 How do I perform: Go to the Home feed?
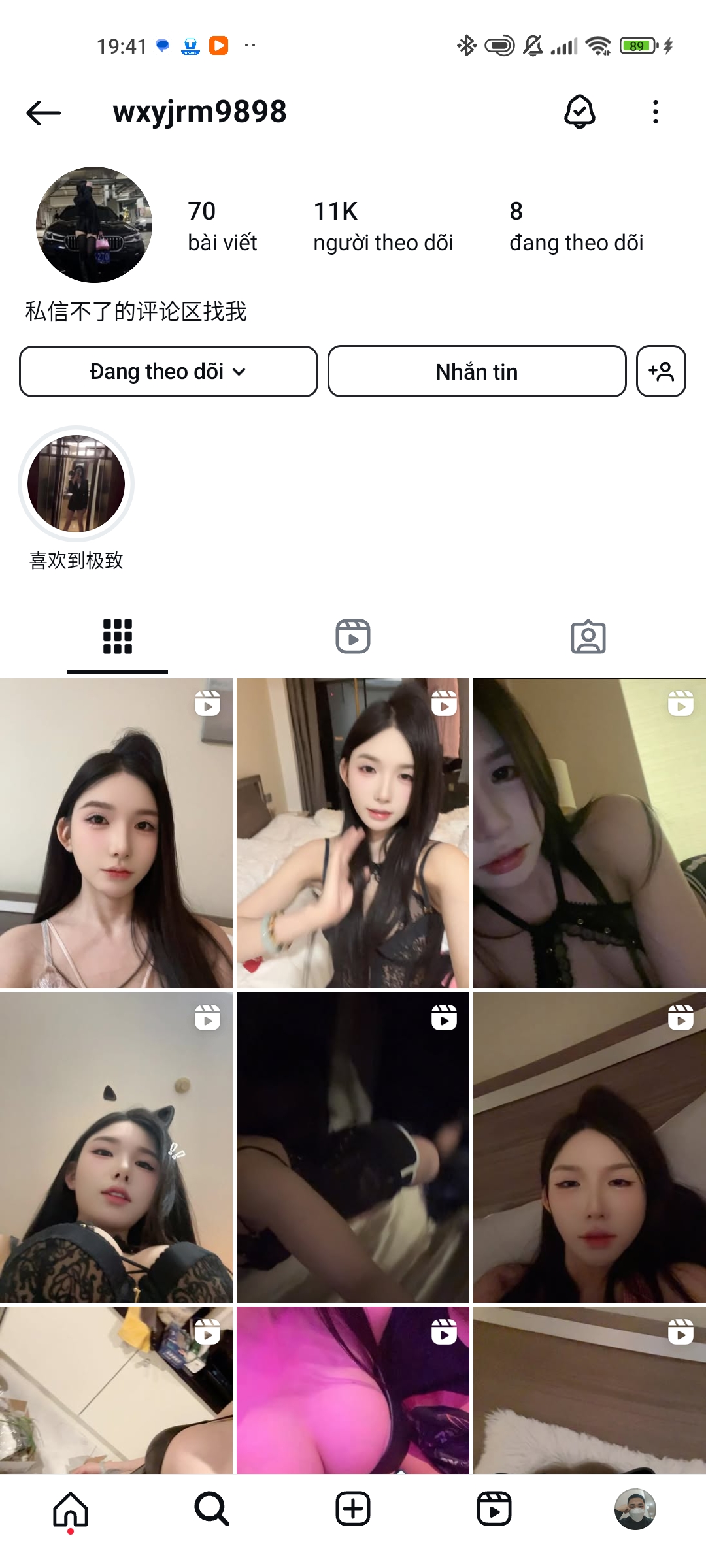coord(71,1510)
